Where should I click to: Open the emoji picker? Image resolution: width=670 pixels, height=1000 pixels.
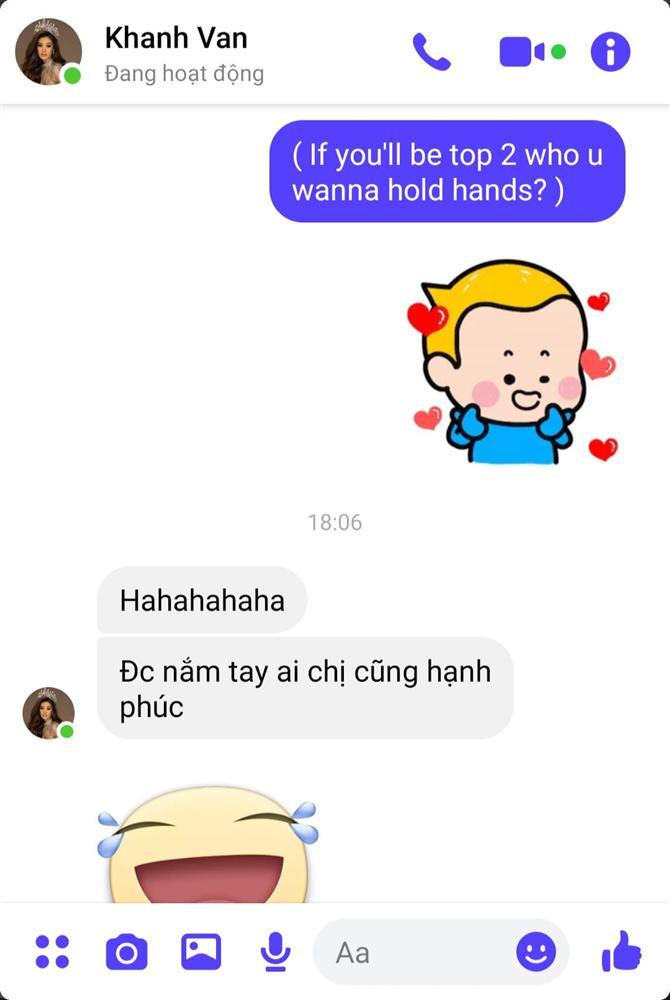pyautogui.click(x=536, y=952)
